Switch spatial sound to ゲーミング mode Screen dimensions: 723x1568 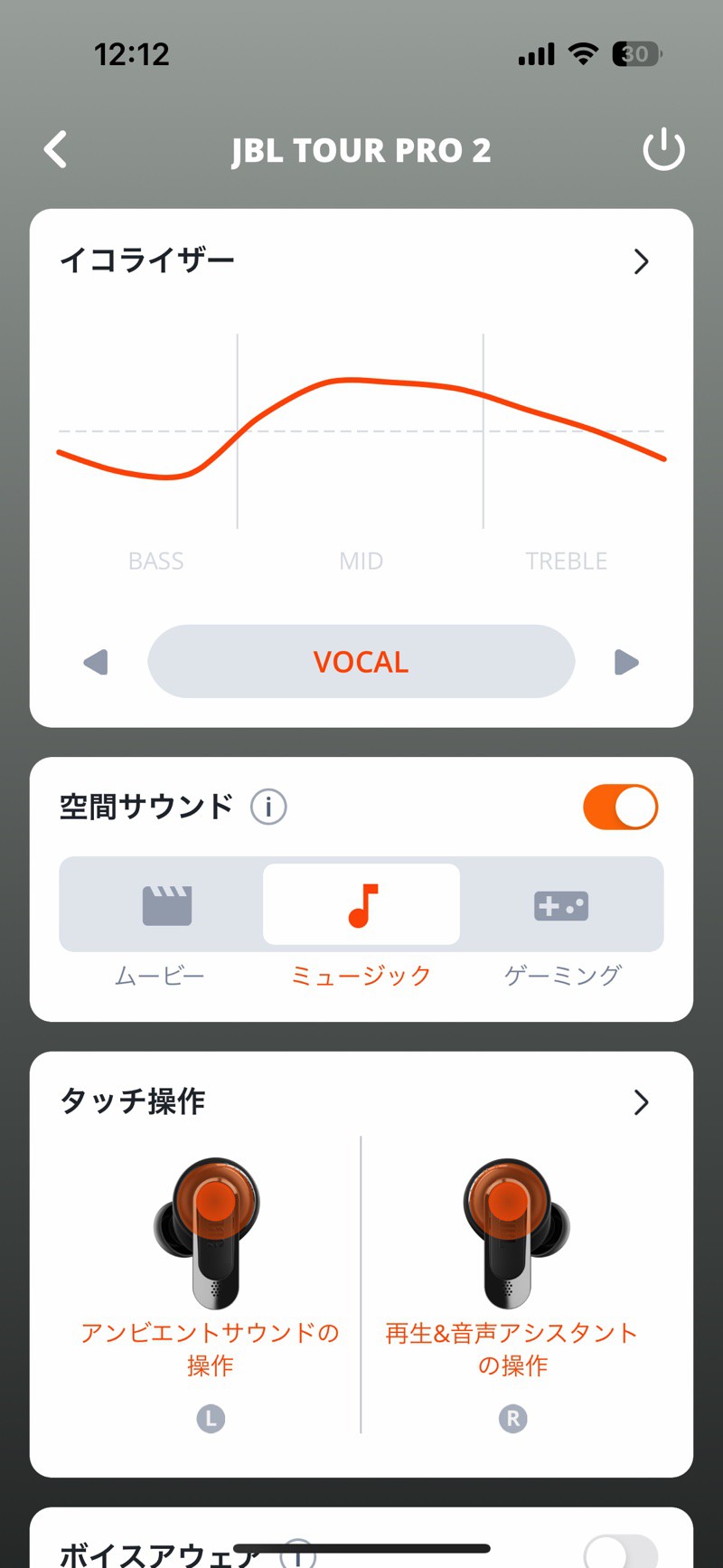click(561, 905)
